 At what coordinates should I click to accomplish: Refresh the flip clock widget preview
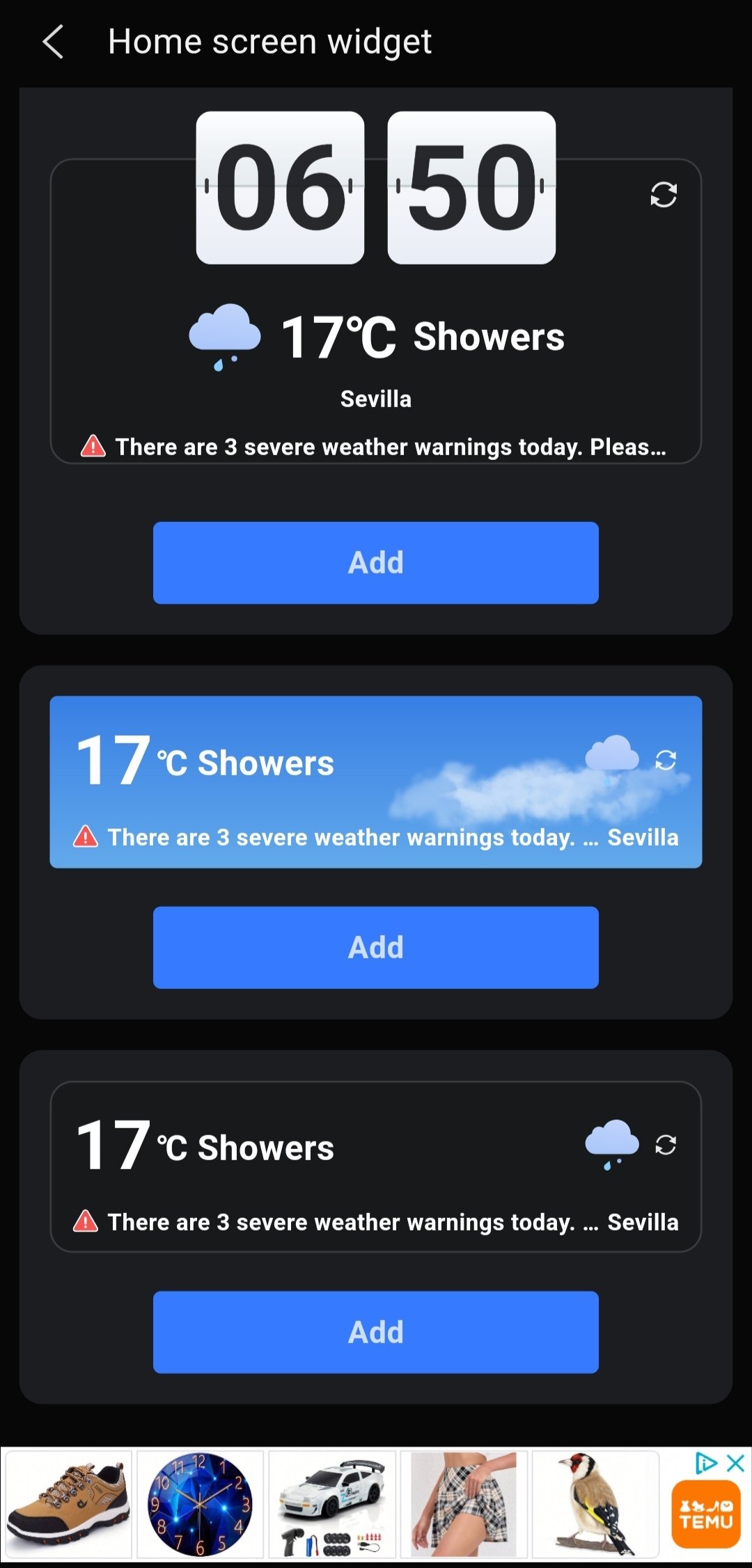click(x=664, y=195)
